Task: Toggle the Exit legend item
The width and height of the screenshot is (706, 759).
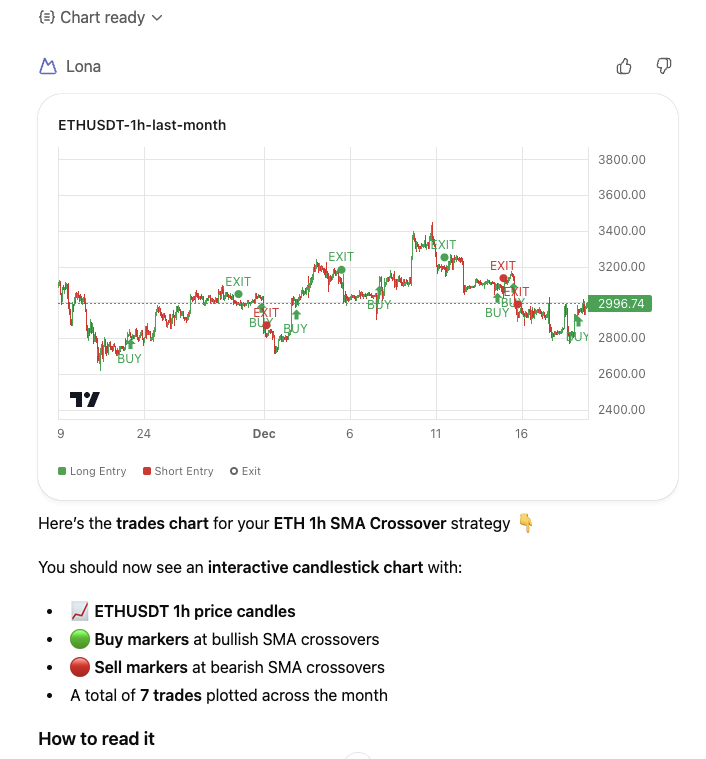Action: tap(245, 471)
